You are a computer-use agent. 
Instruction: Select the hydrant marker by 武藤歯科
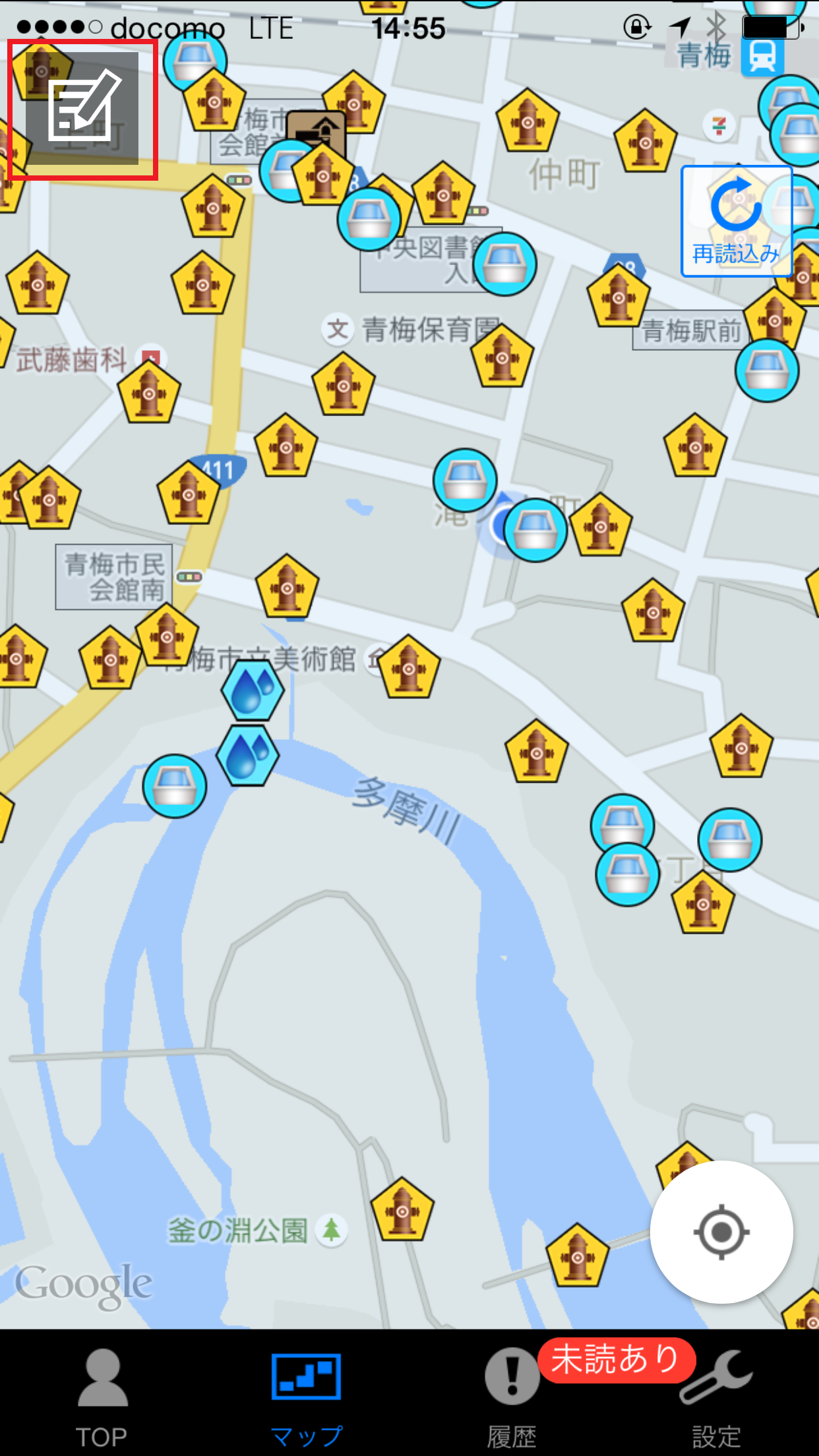coord(149,392)
